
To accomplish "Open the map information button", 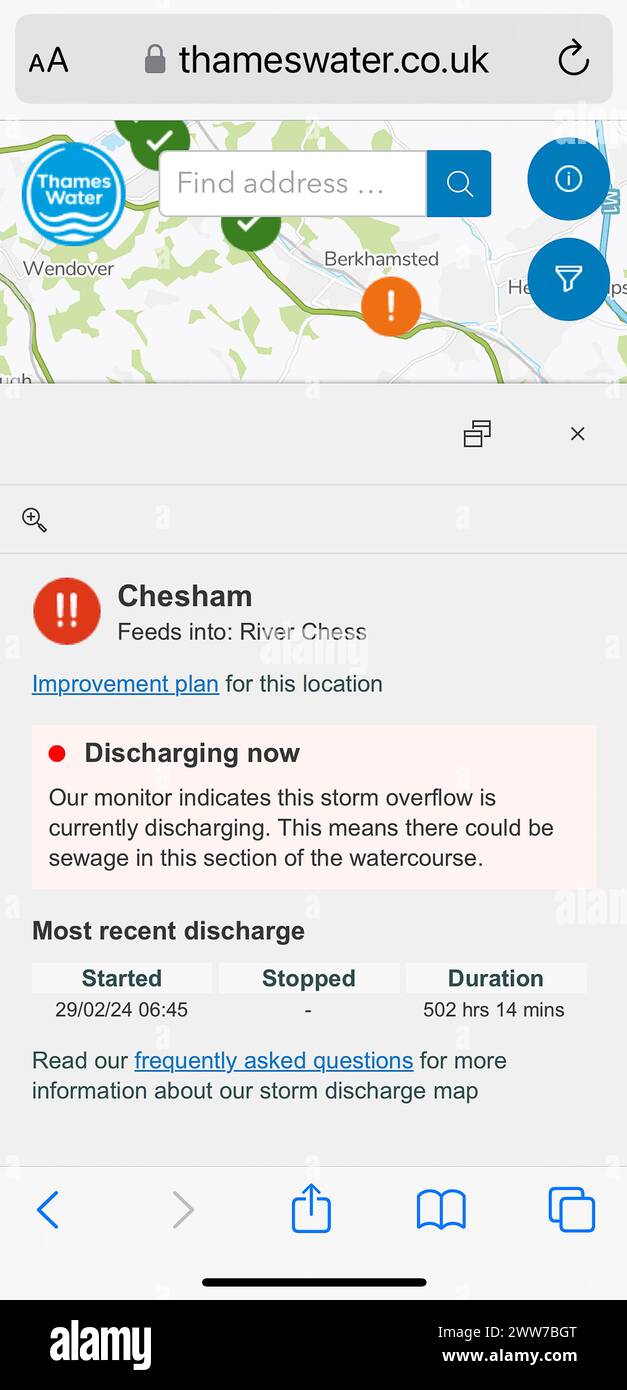I will tap(568, 179).
